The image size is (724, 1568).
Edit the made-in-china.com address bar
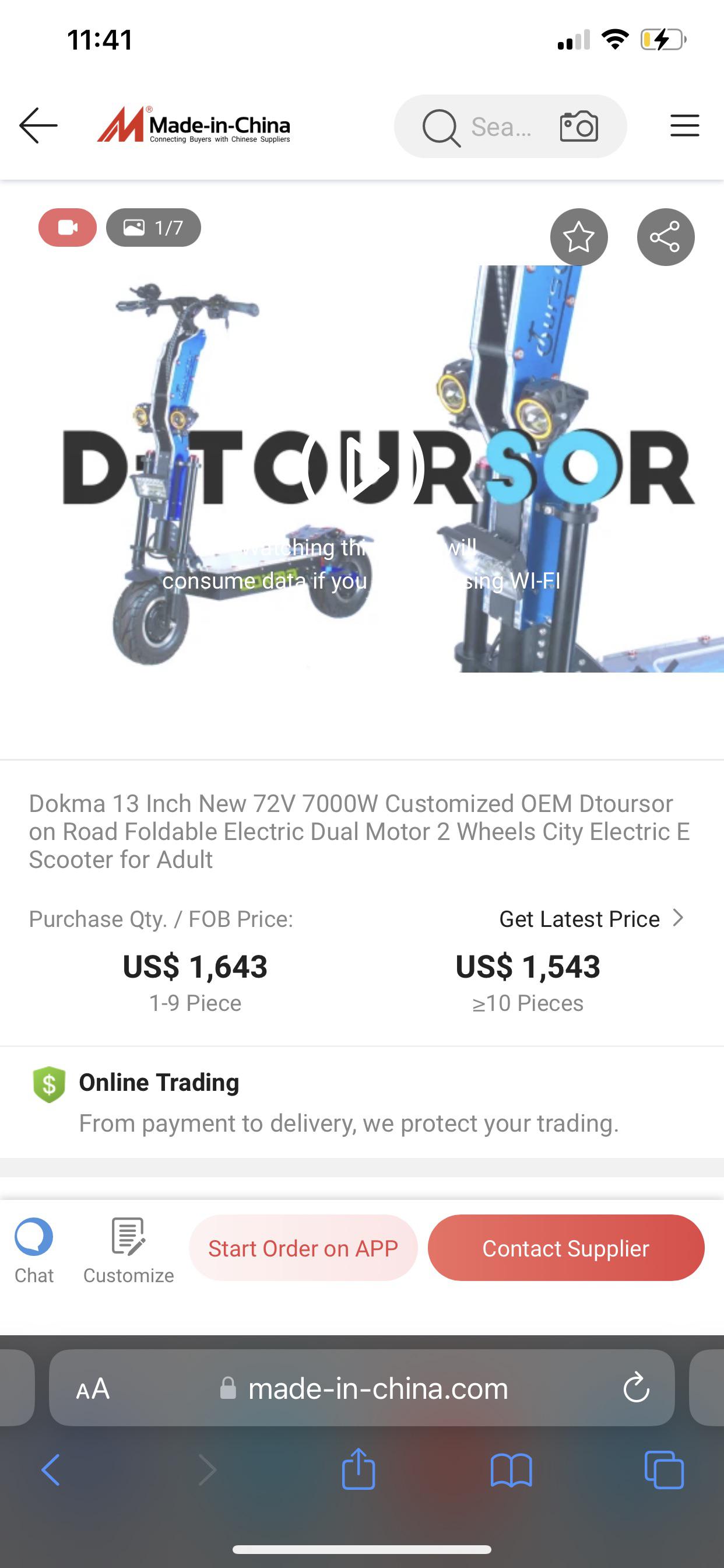(377, 1388)
